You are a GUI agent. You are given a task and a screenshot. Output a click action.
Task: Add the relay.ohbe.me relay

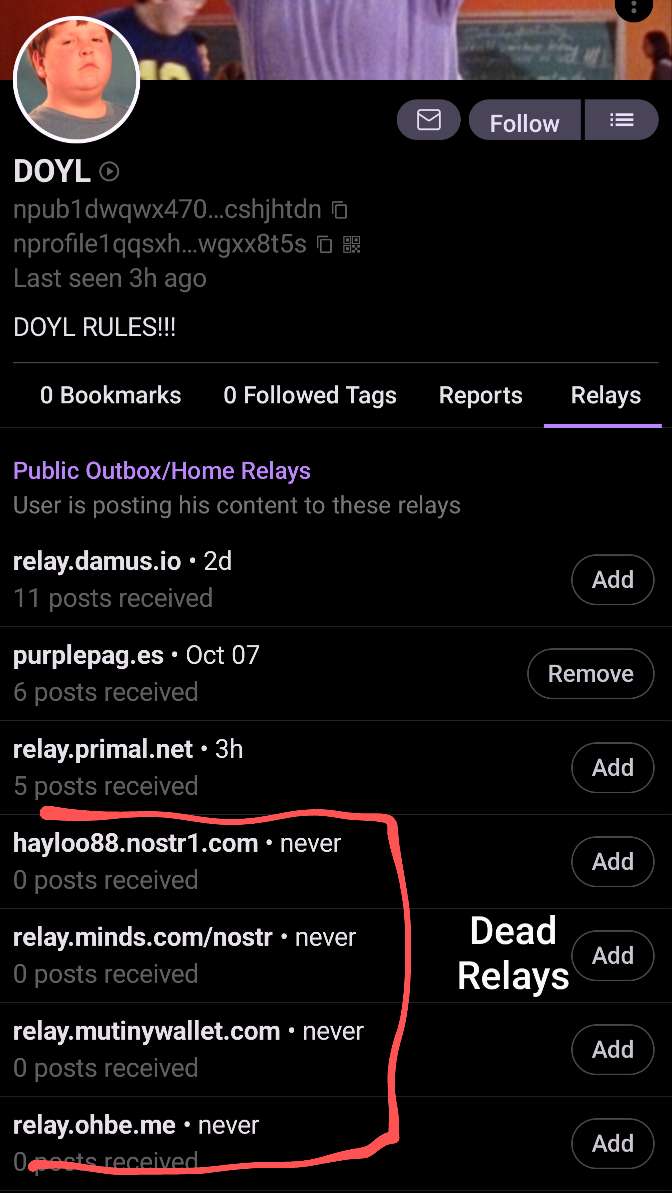[x=612, y=1143]
